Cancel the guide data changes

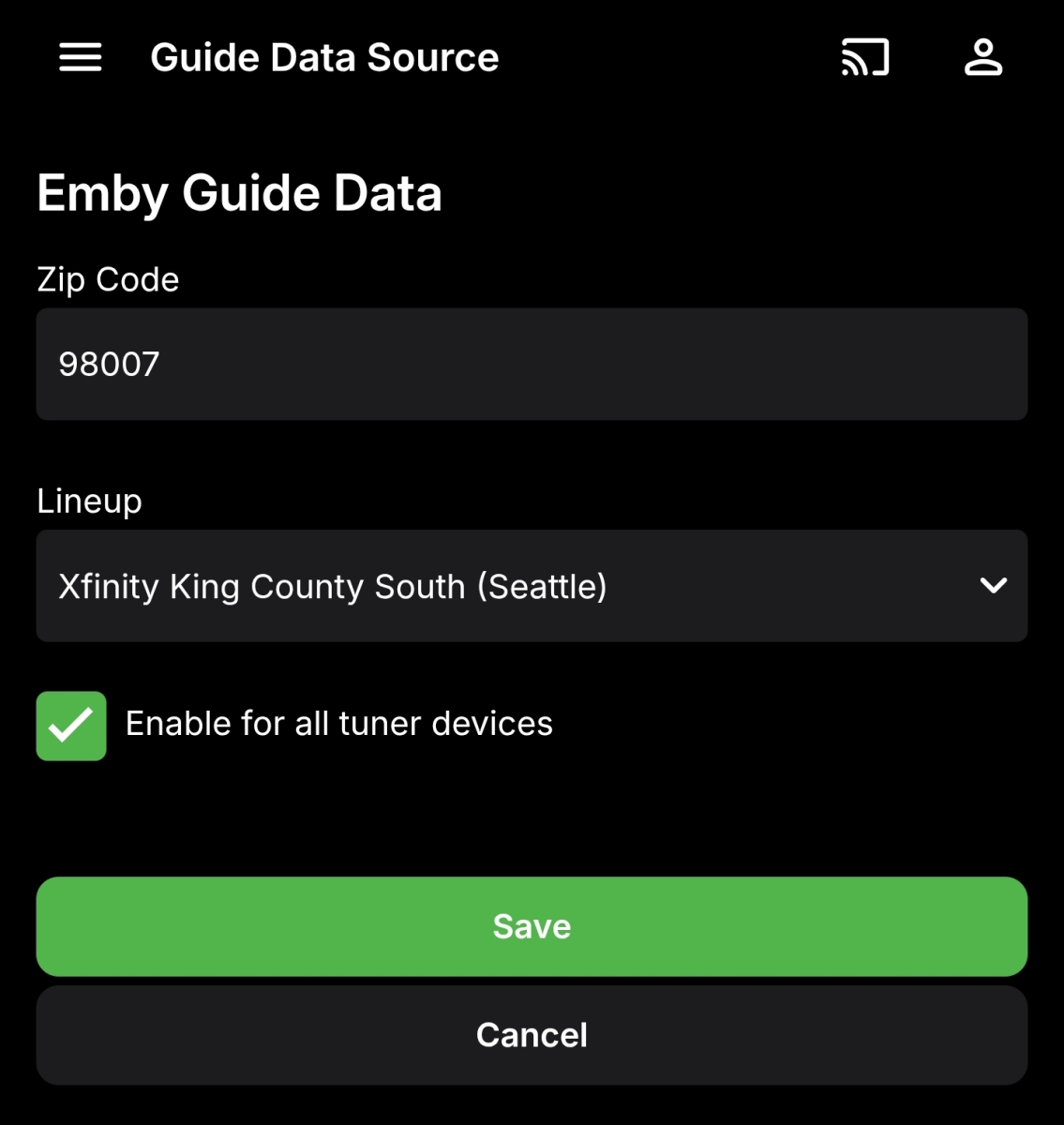pos(532,1035)
